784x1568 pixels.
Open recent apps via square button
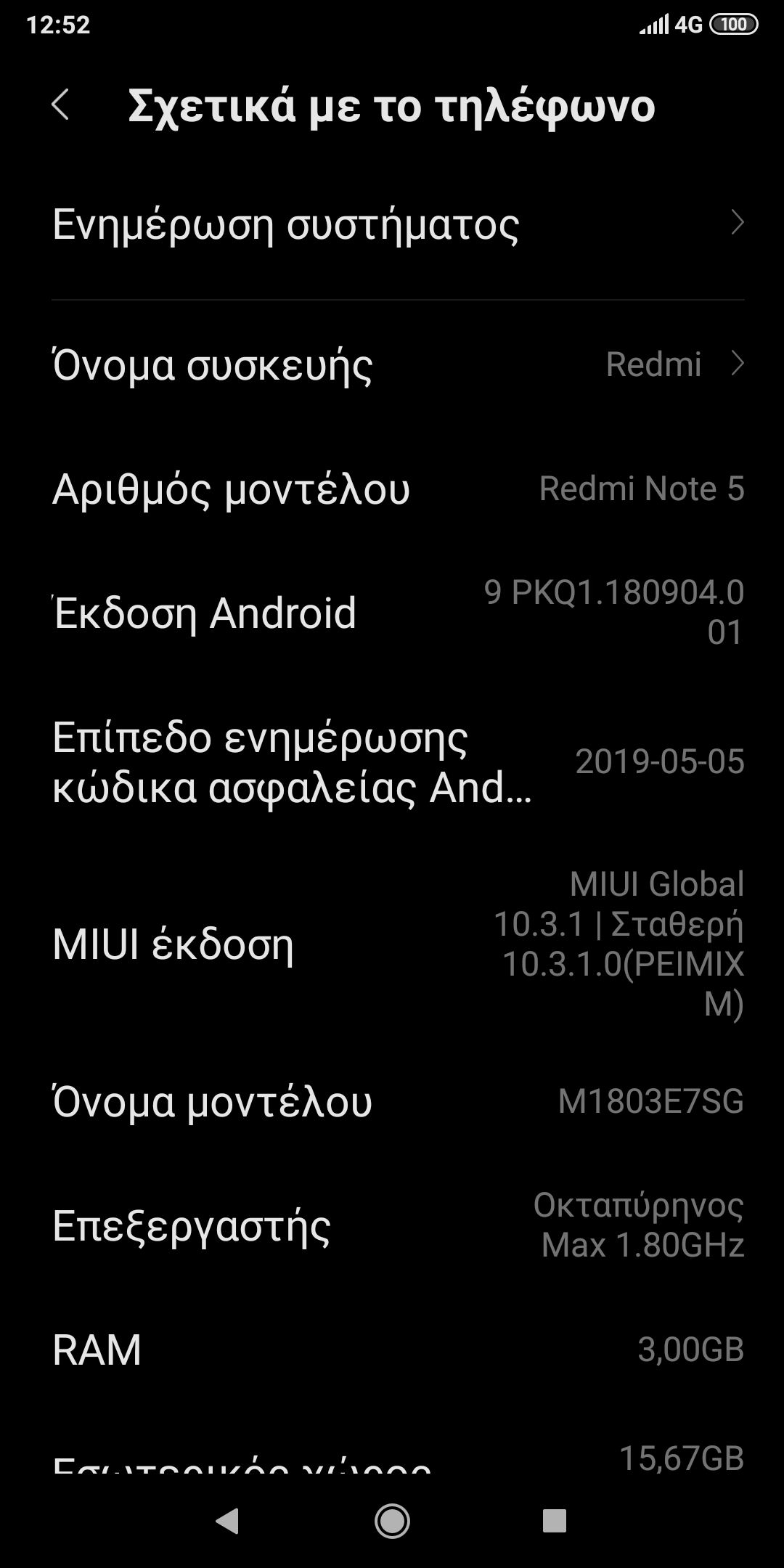(x=555, y=1520)
